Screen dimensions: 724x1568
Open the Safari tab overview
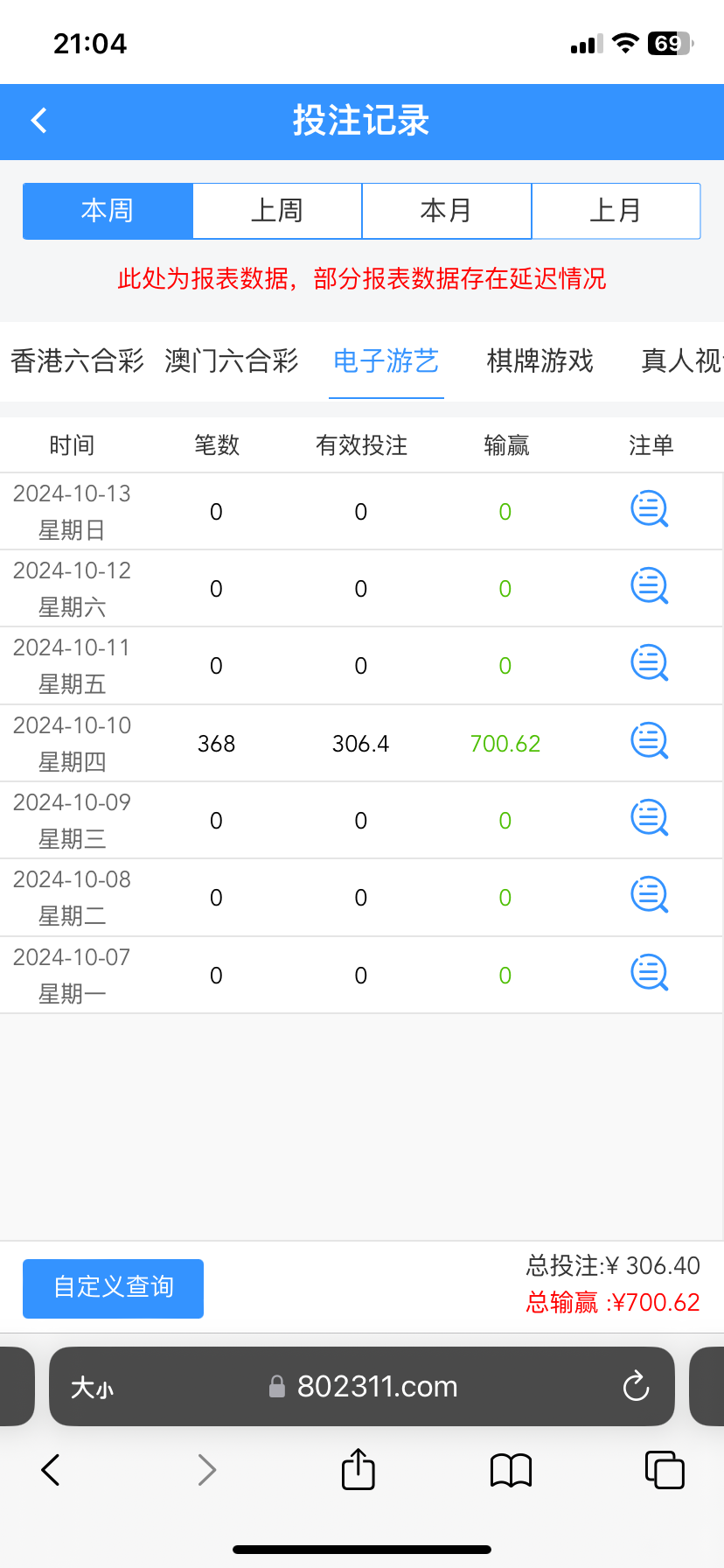[x=664, y=1470]
